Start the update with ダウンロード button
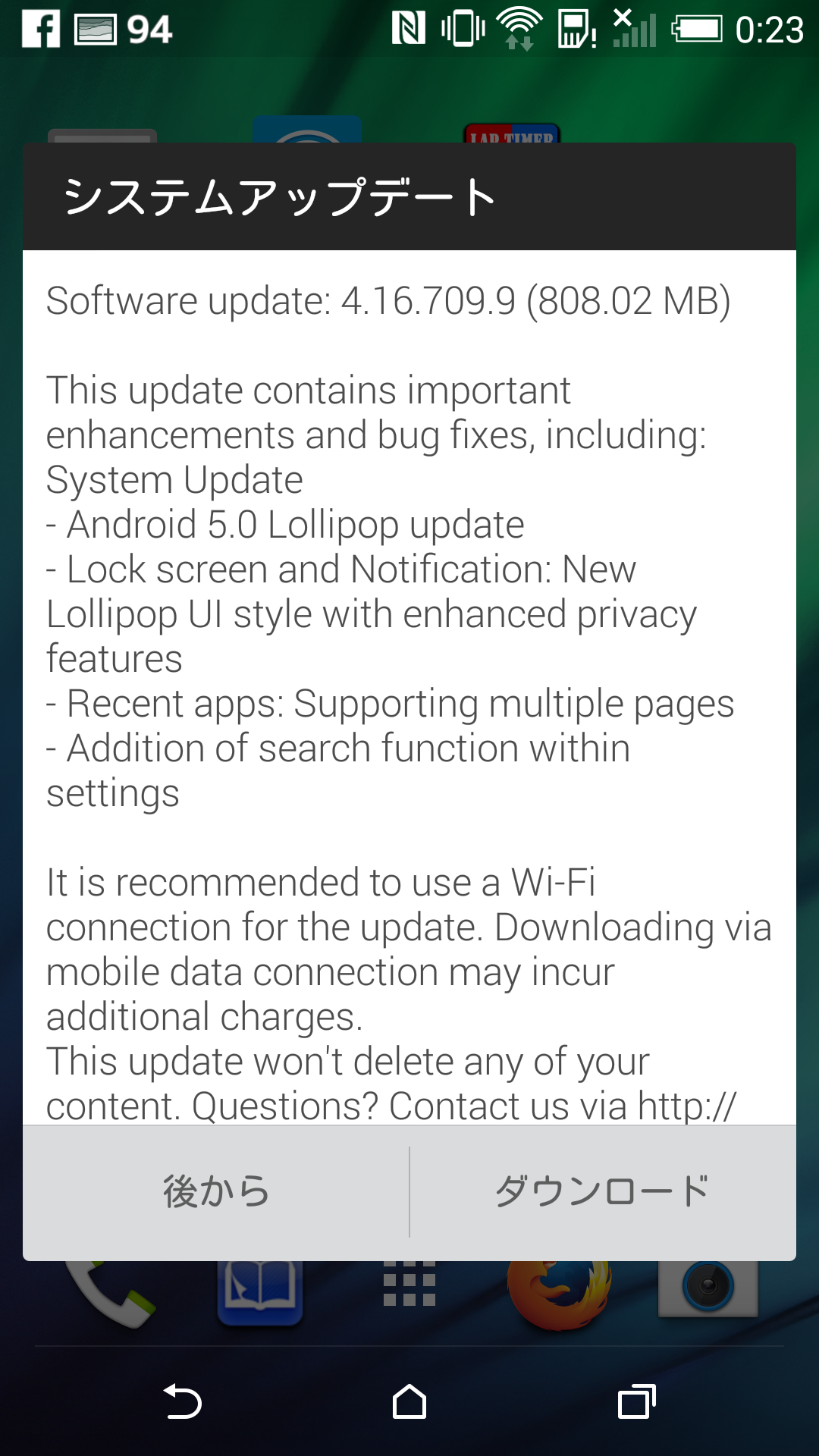The image size is (819, 1456). click(x=603, y=1192)
